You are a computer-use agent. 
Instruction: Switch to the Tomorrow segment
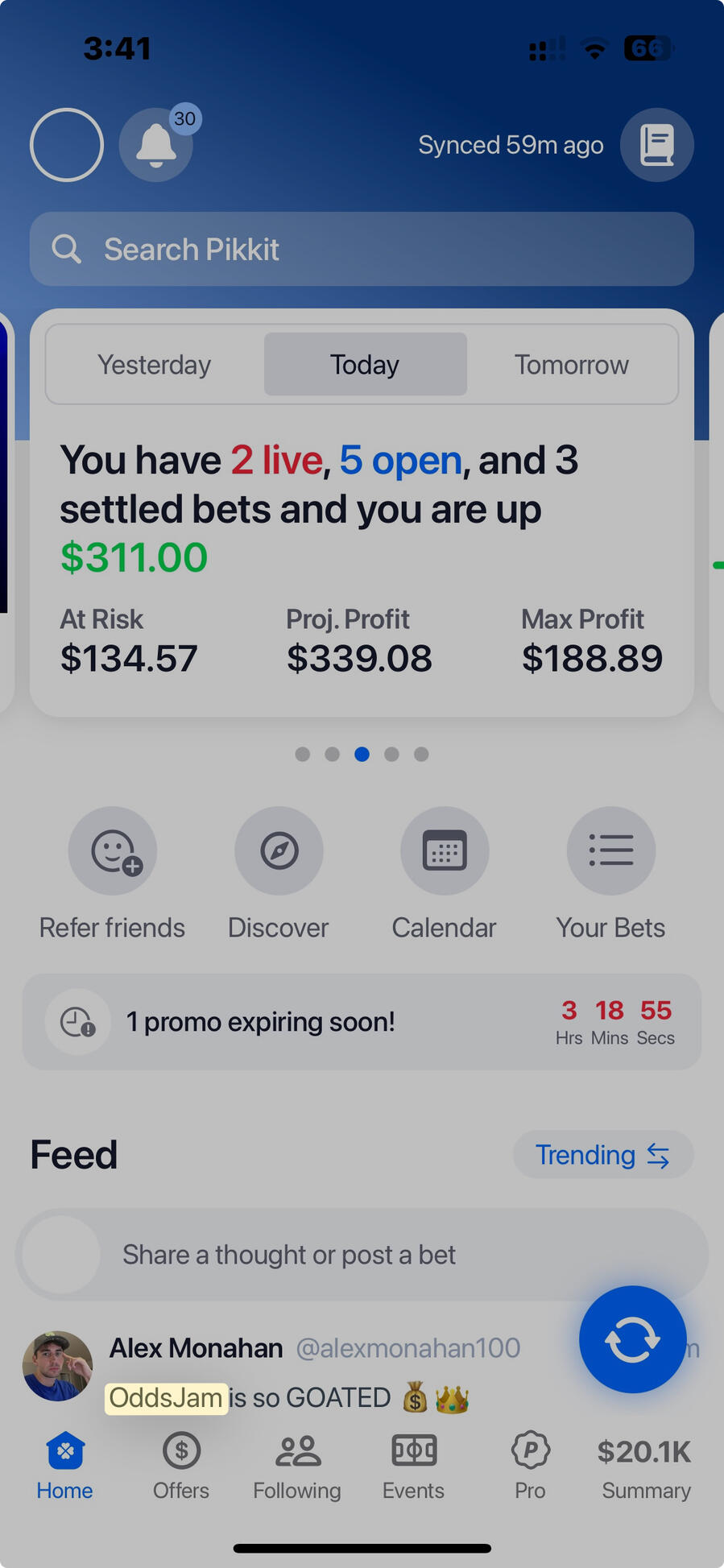tap(571, 365)
